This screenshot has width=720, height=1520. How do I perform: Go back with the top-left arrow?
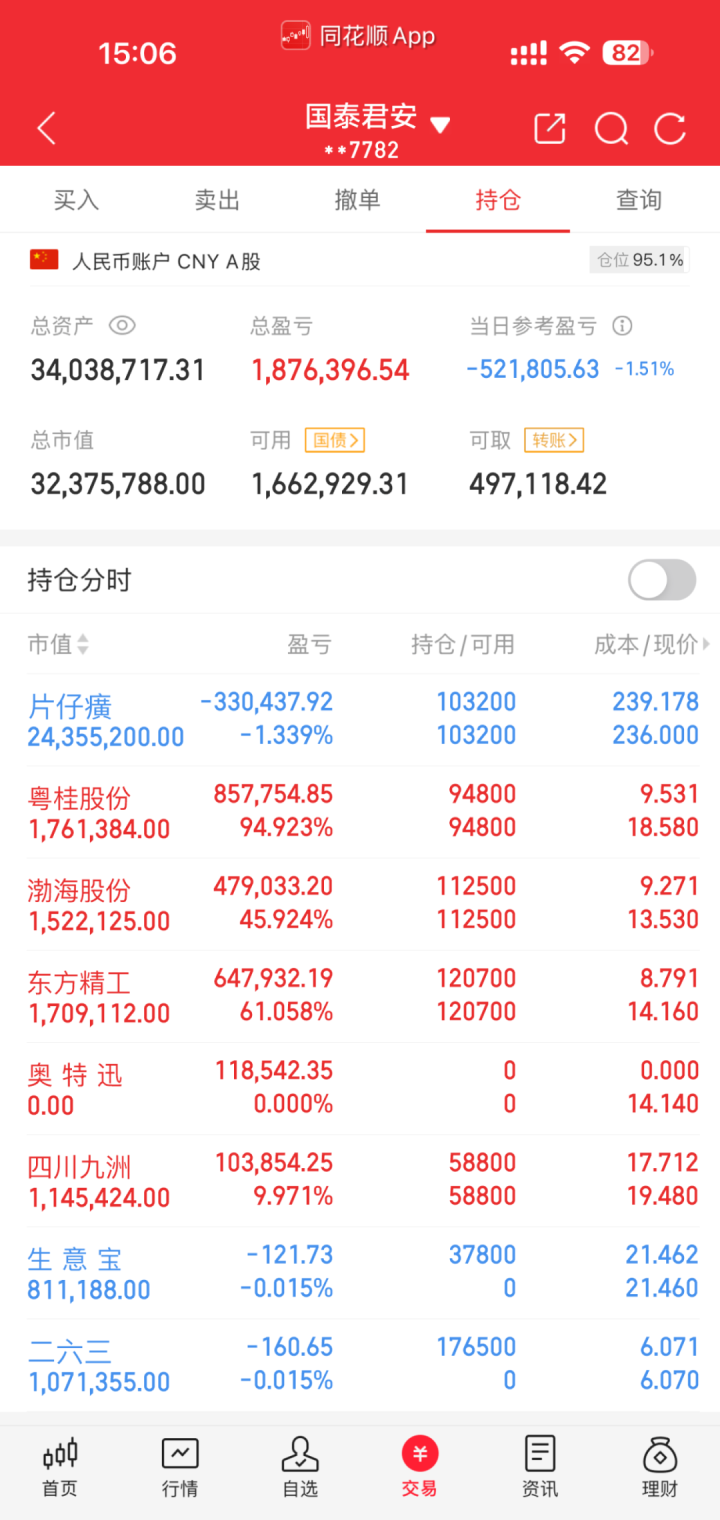tap(46, 129)
